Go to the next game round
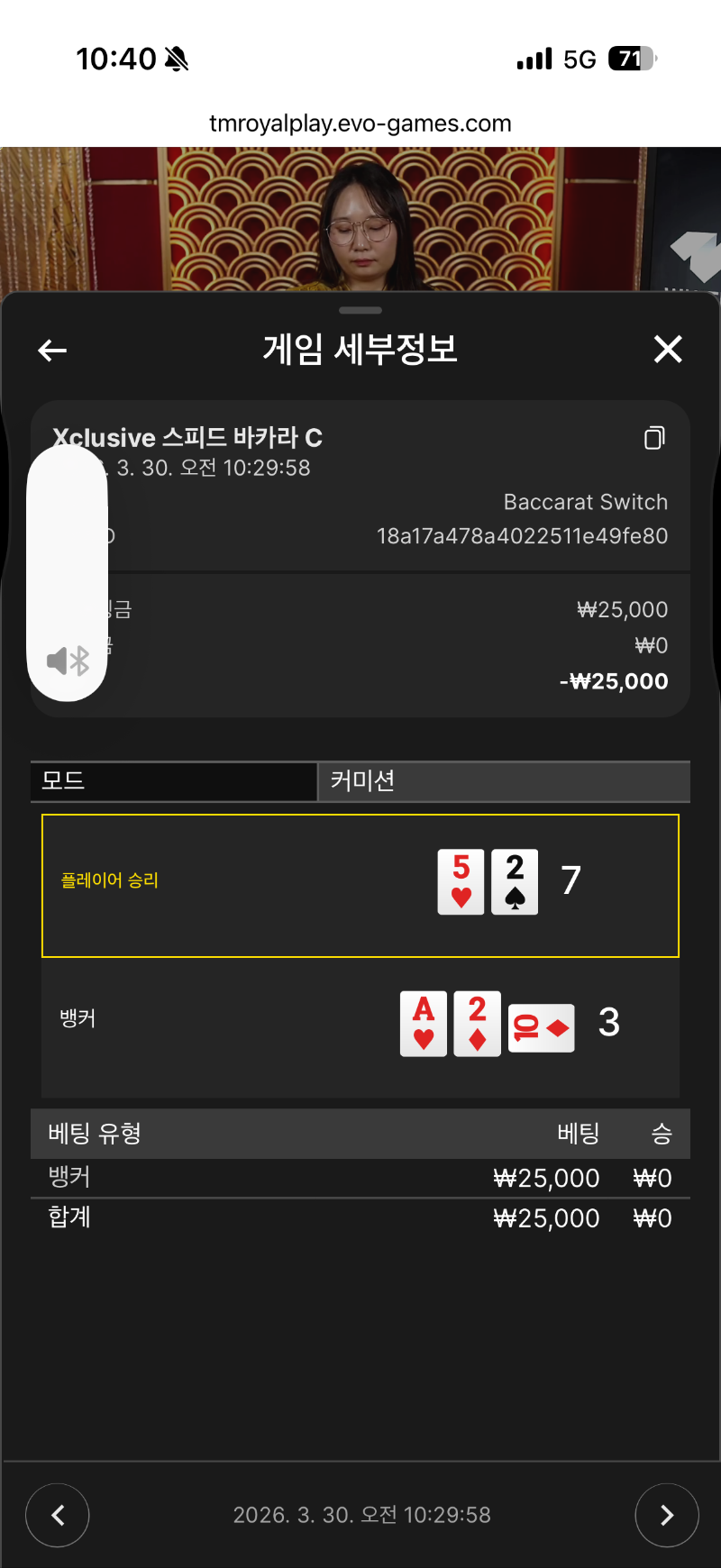 pos(667,1515)
